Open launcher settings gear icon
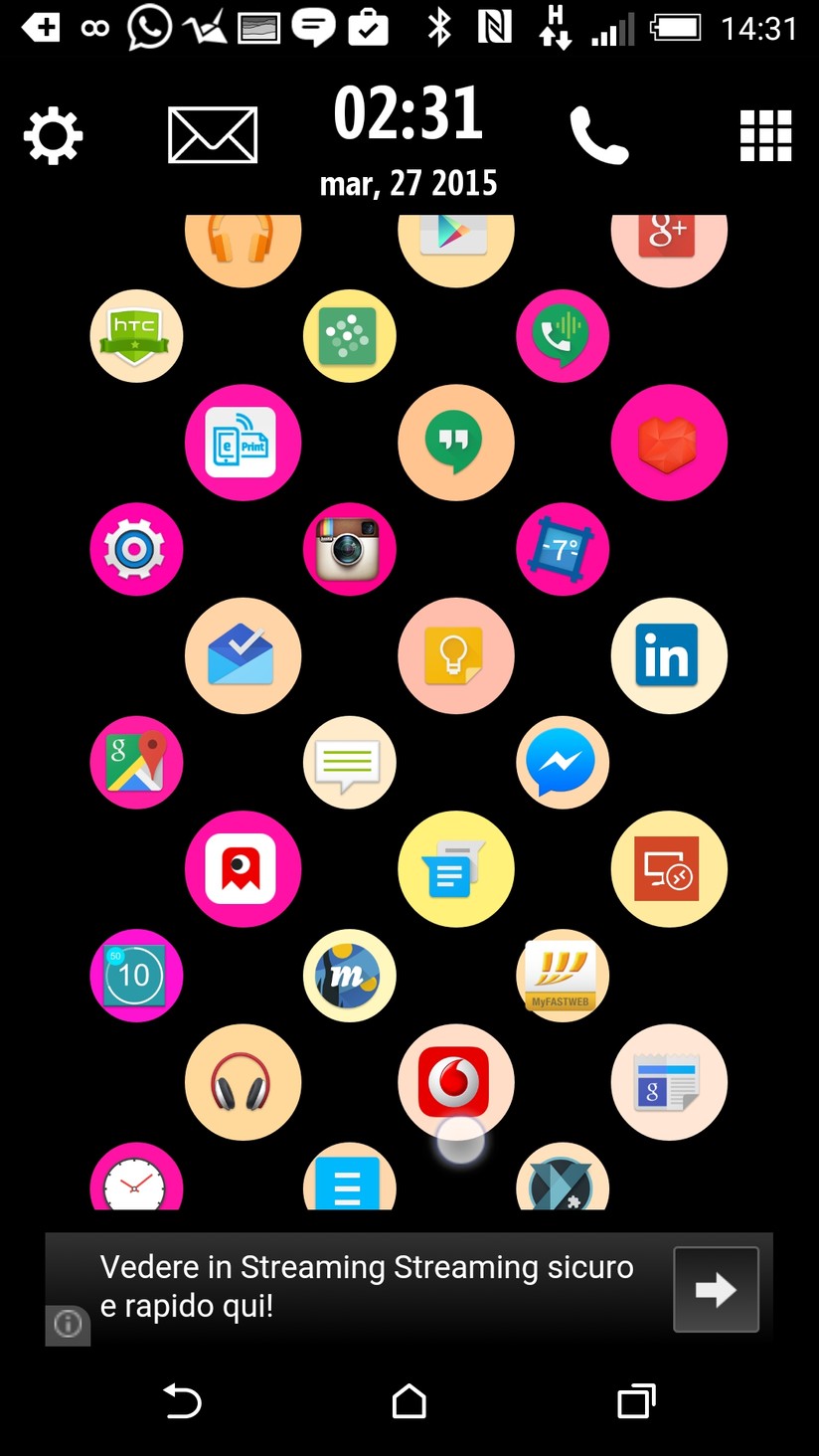Screen dimensions: 819x1456 (54, 136)
